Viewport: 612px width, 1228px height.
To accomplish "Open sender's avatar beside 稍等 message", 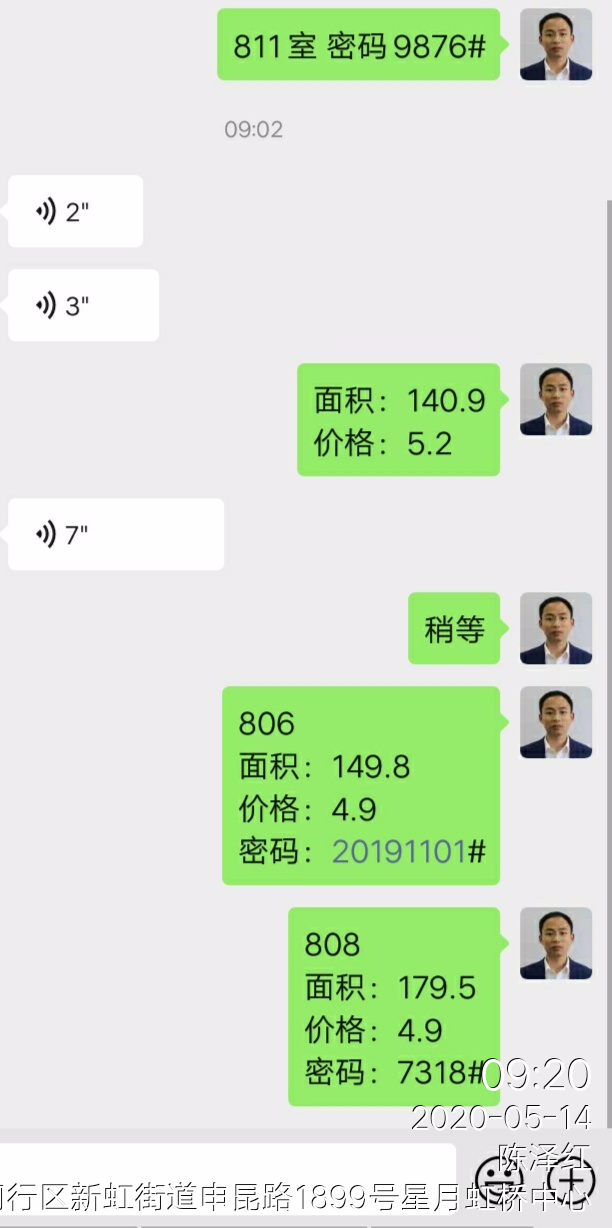I will pyautogui.click(x=556, y=628).
